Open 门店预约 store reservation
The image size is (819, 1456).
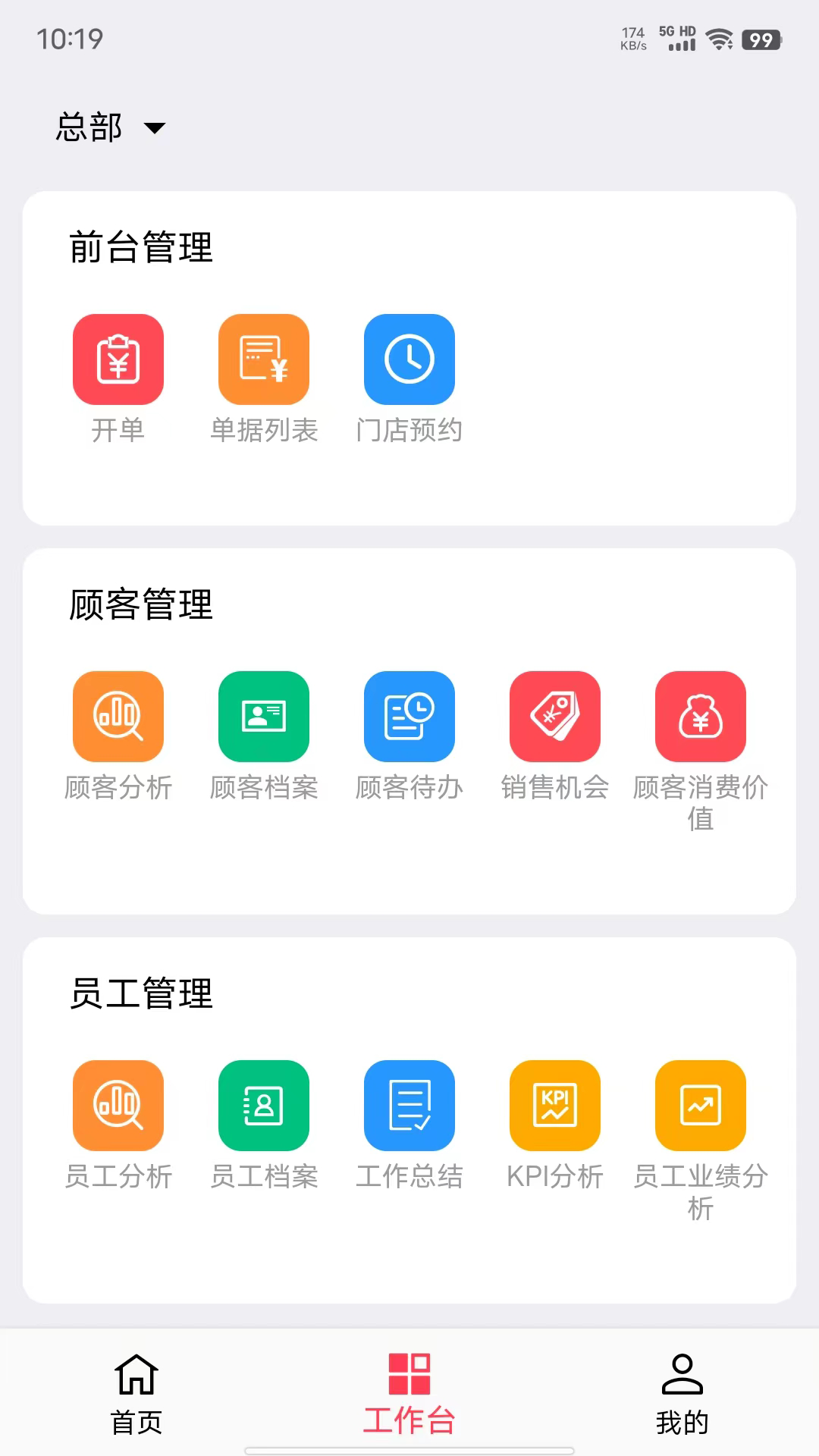pos(409,359)
